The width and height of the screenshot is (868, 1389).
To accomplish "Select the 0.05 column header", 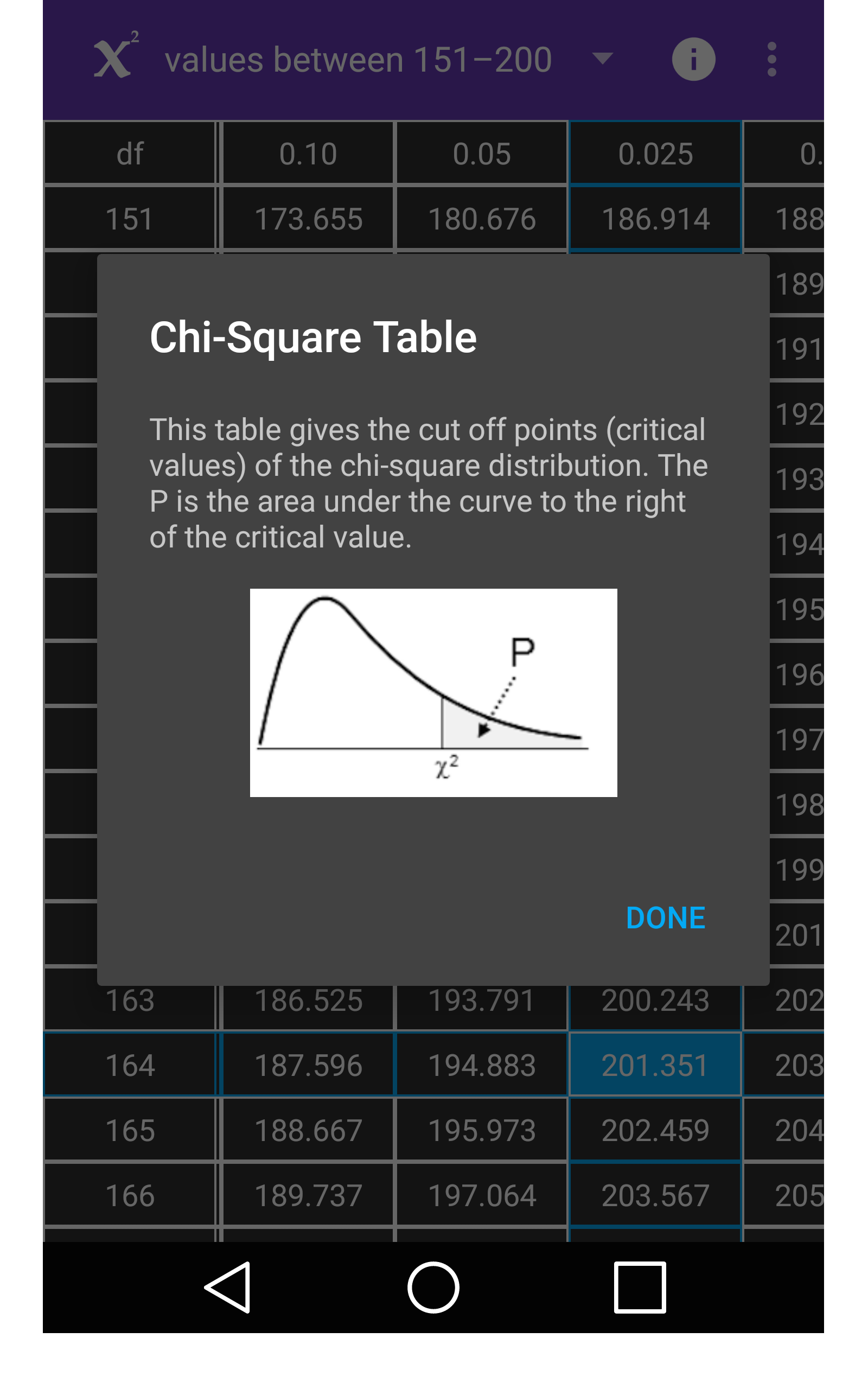I will (482, 152).
